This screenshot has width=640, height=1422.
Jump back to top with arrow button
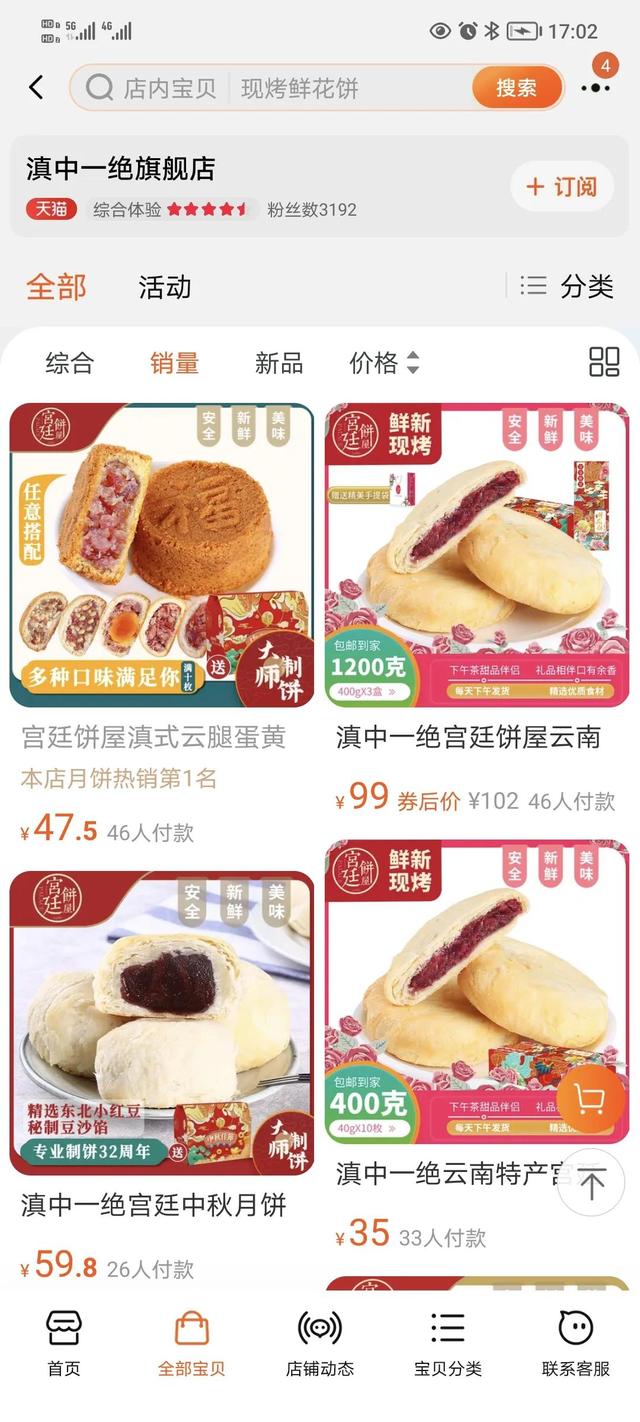590,1184
